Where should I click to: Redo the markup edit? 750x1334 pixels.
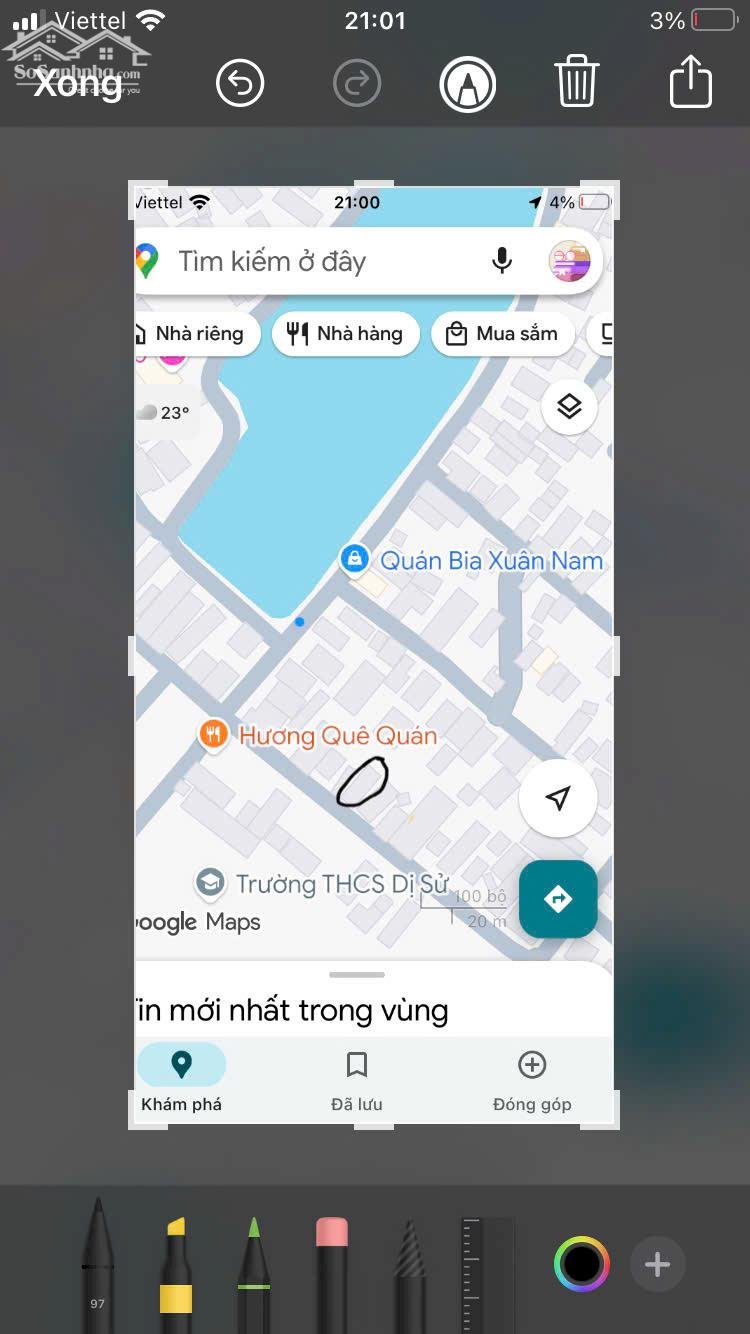[x=357, y=84]
